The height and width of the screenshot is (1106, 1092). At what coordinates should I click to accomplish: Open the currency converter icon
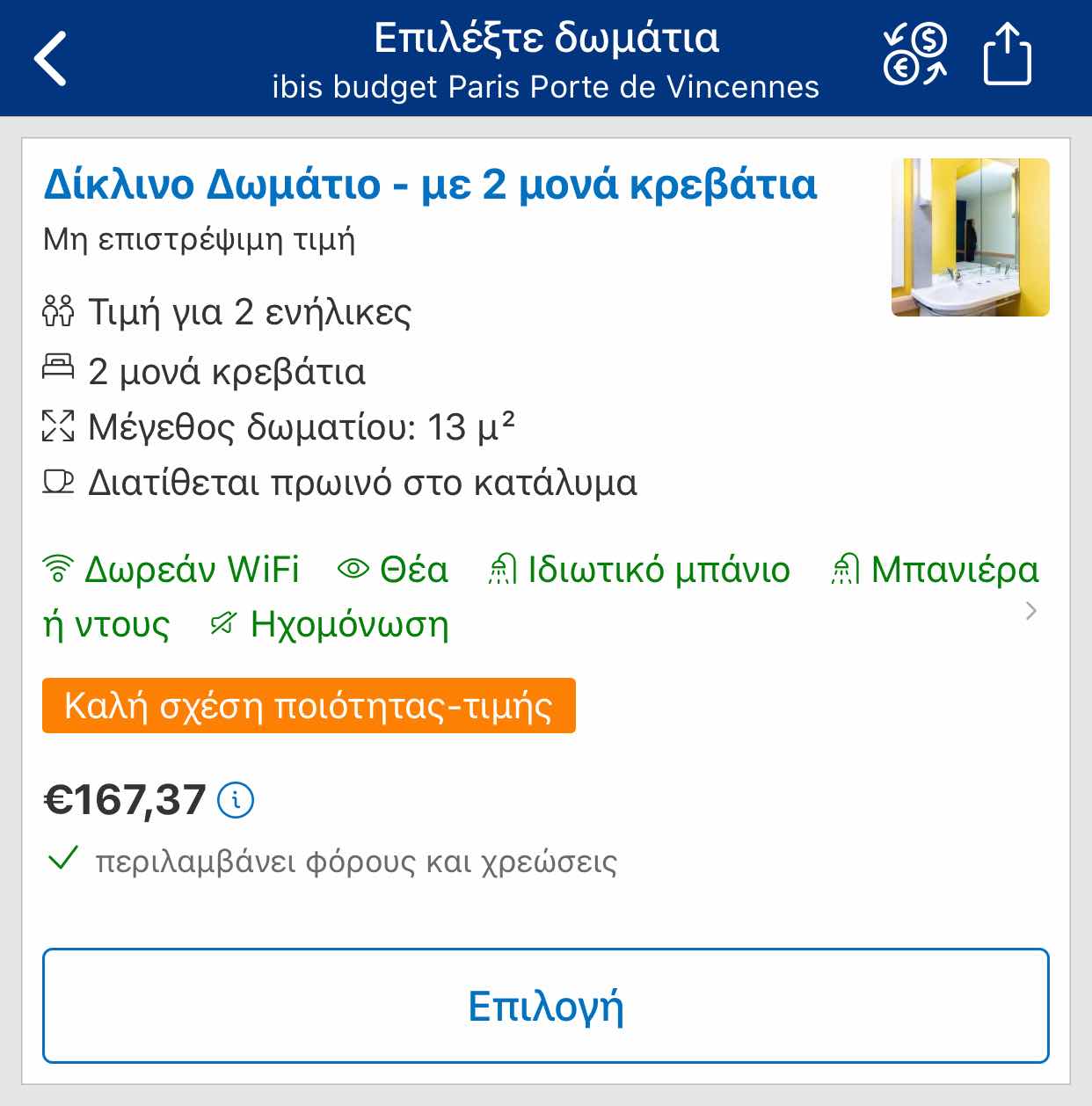point(915,55)
